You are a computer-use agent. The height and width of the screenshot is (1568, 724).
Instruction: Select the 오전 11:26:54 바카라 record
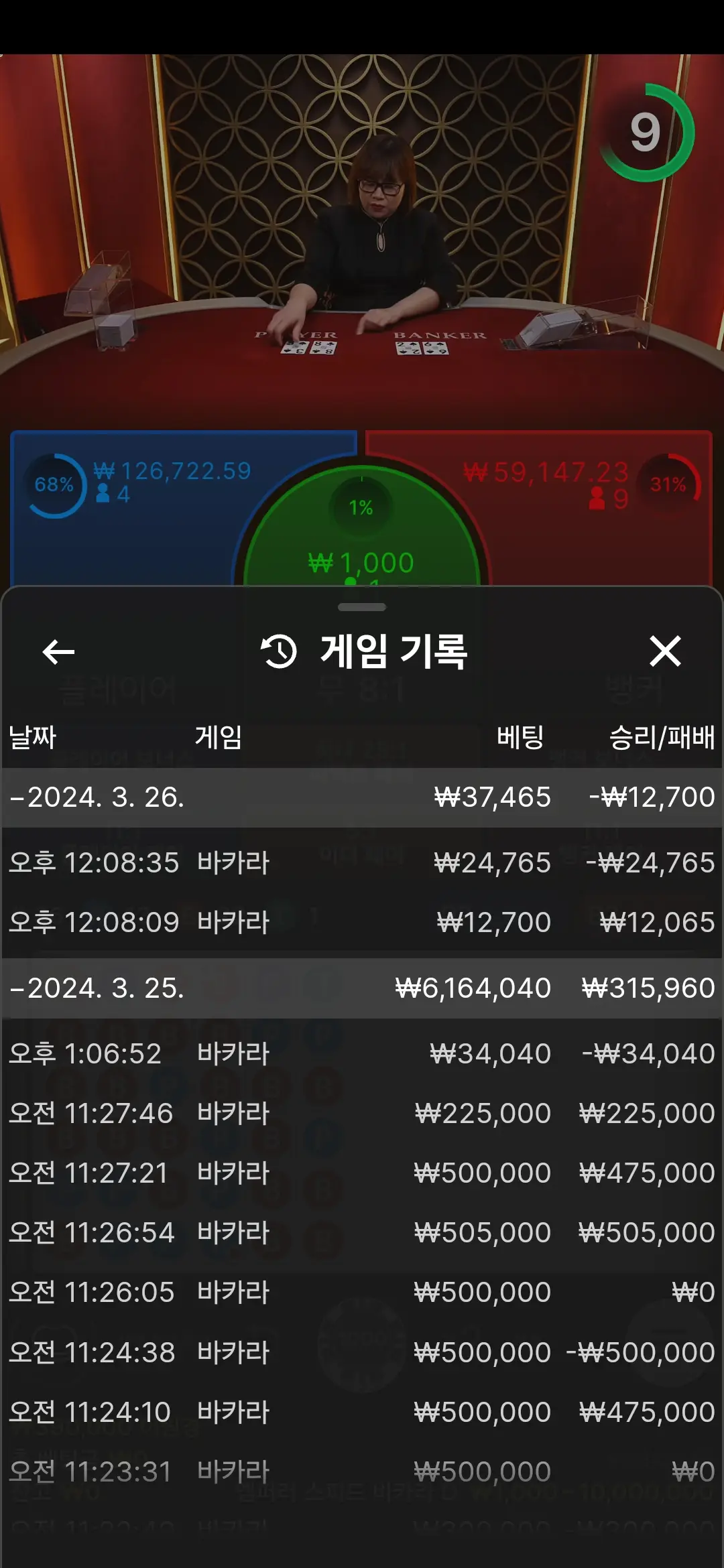(362, 1232)
